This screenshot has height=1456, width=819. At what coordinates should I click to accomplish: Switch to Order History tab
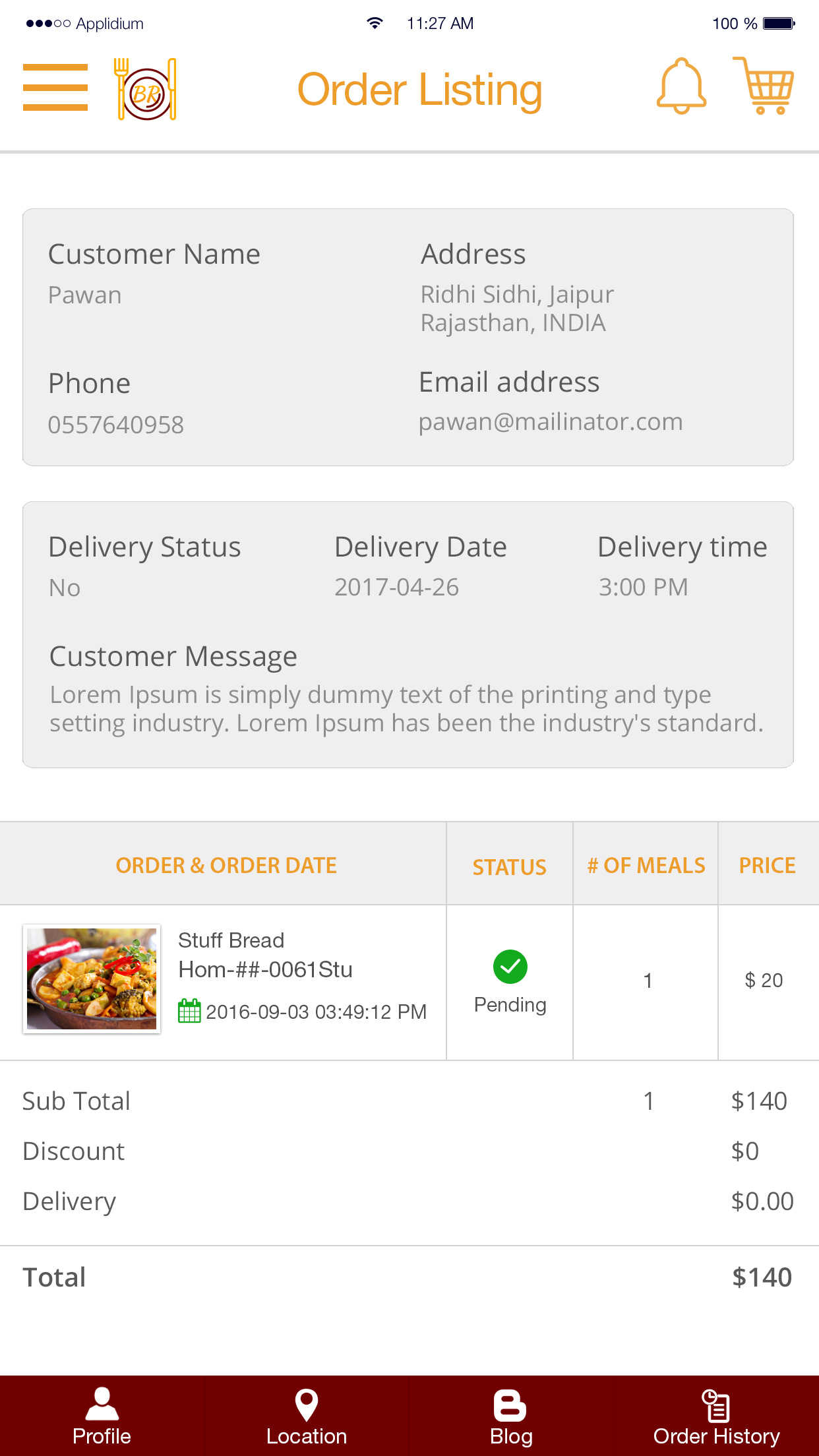pos(717,1416)
